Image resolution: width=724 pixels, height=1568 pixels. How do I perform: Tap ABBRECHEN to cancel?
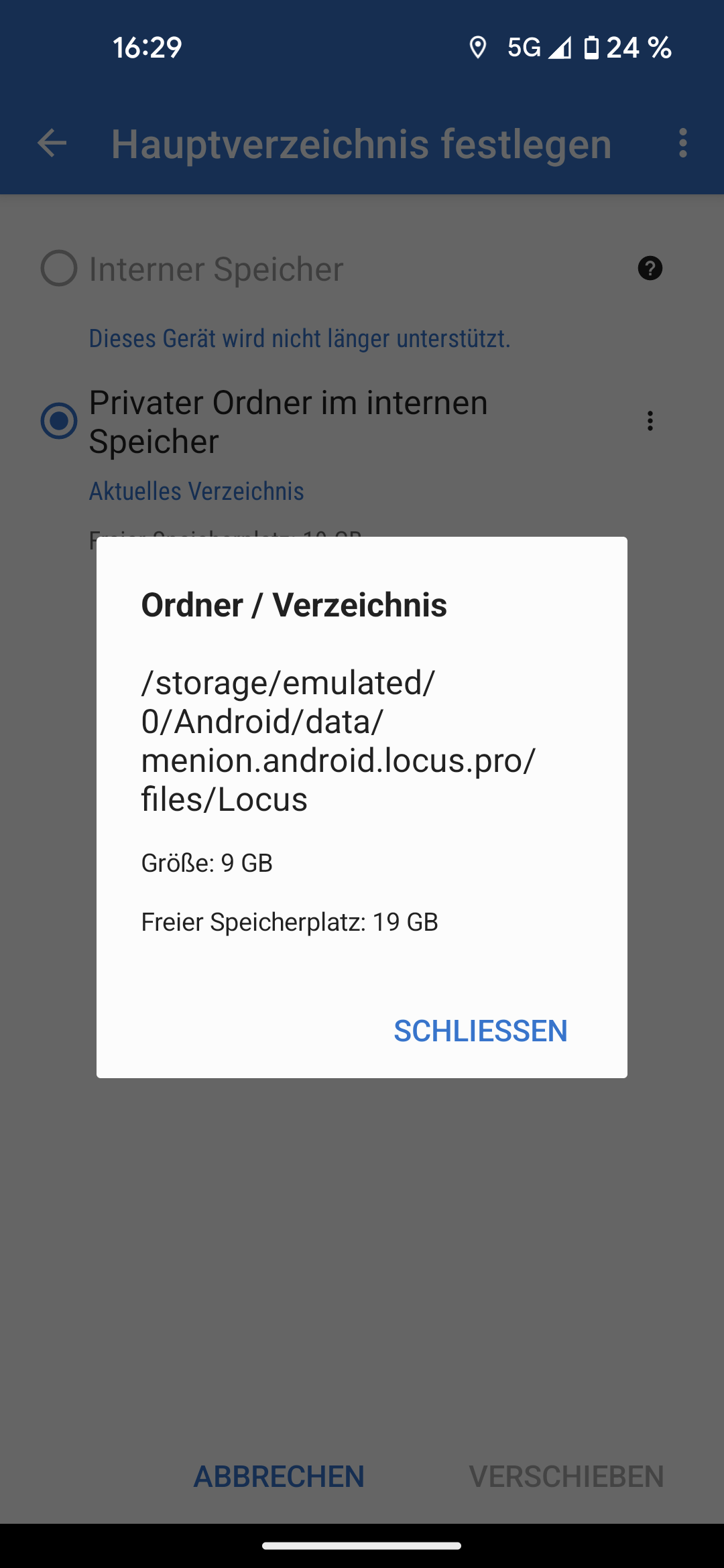(279, 1476)
